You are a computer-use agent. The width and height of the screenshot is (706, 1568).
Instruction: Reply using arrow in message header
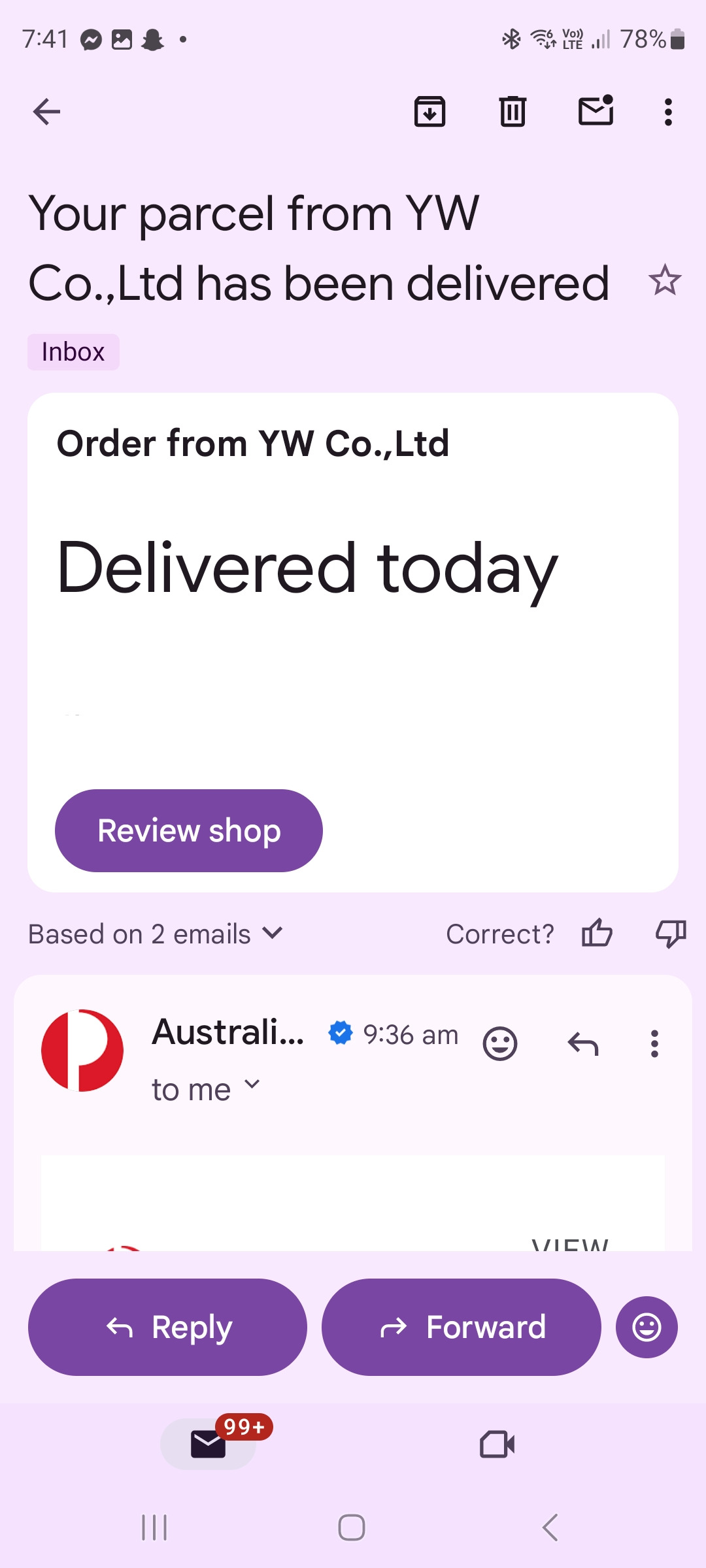click(x=583, y=1043)
